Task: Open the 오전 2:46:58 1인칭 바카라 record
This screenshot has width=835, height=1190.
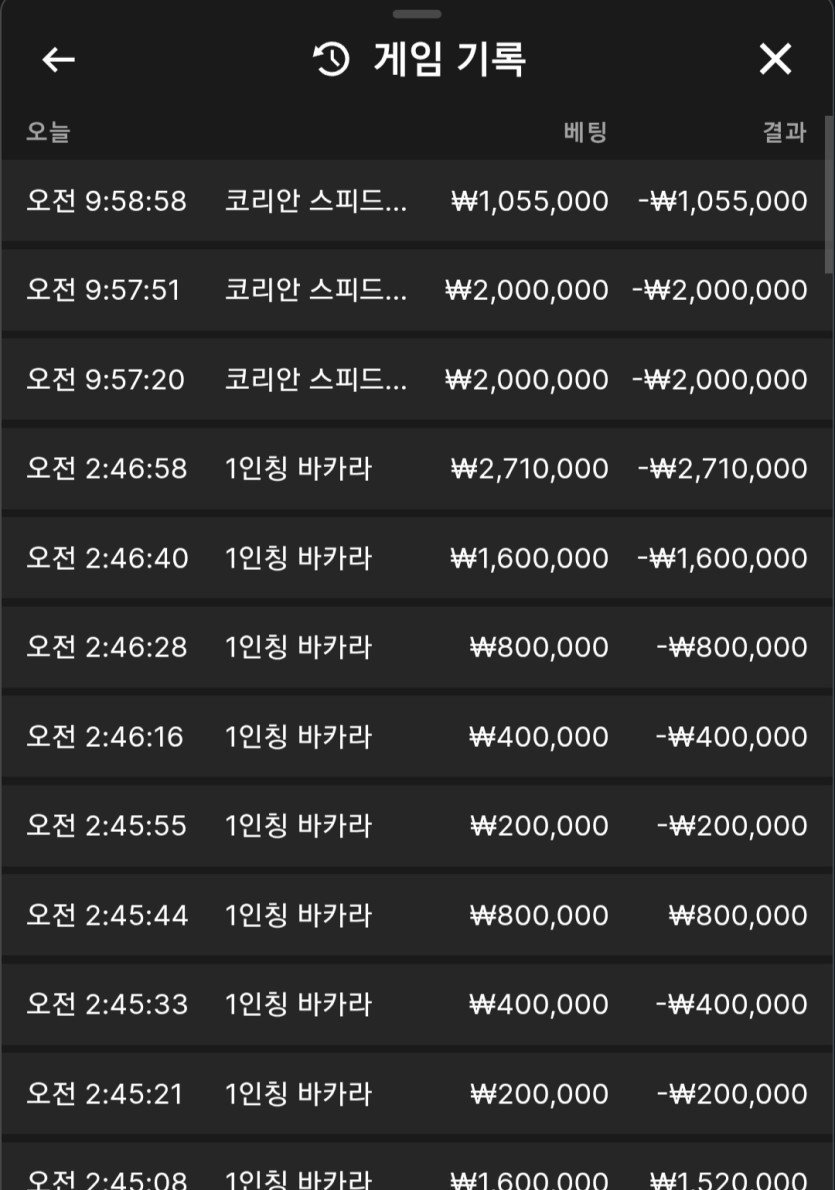Action: pyautogui.click(x=416, y=469)
